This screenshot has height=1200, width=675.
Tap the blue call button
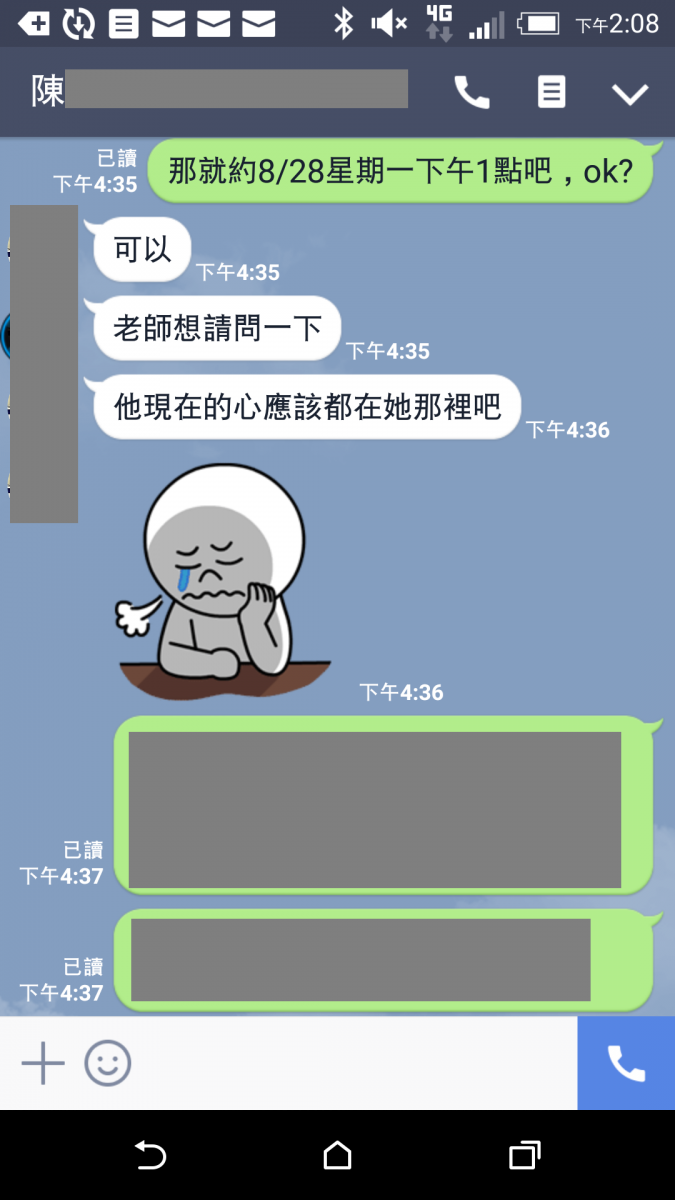[626, 1063]
